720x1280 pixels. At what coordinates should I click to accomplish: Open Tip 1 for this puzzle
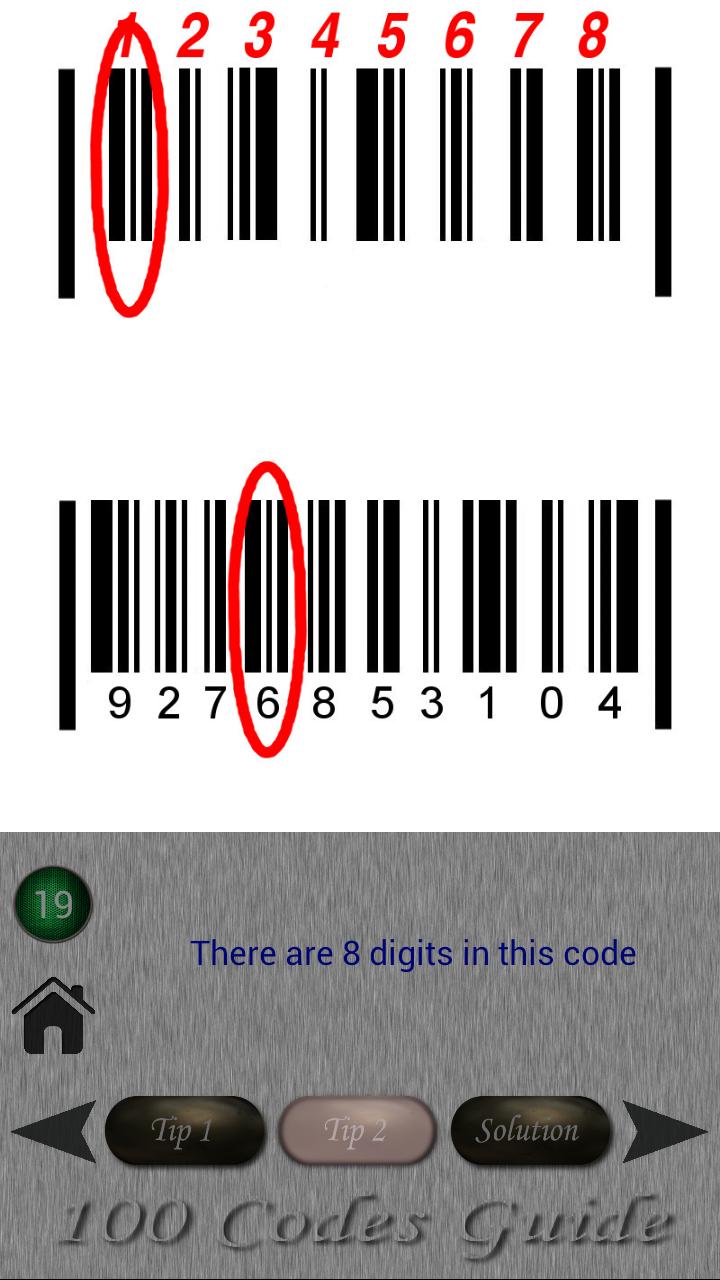186,1131
